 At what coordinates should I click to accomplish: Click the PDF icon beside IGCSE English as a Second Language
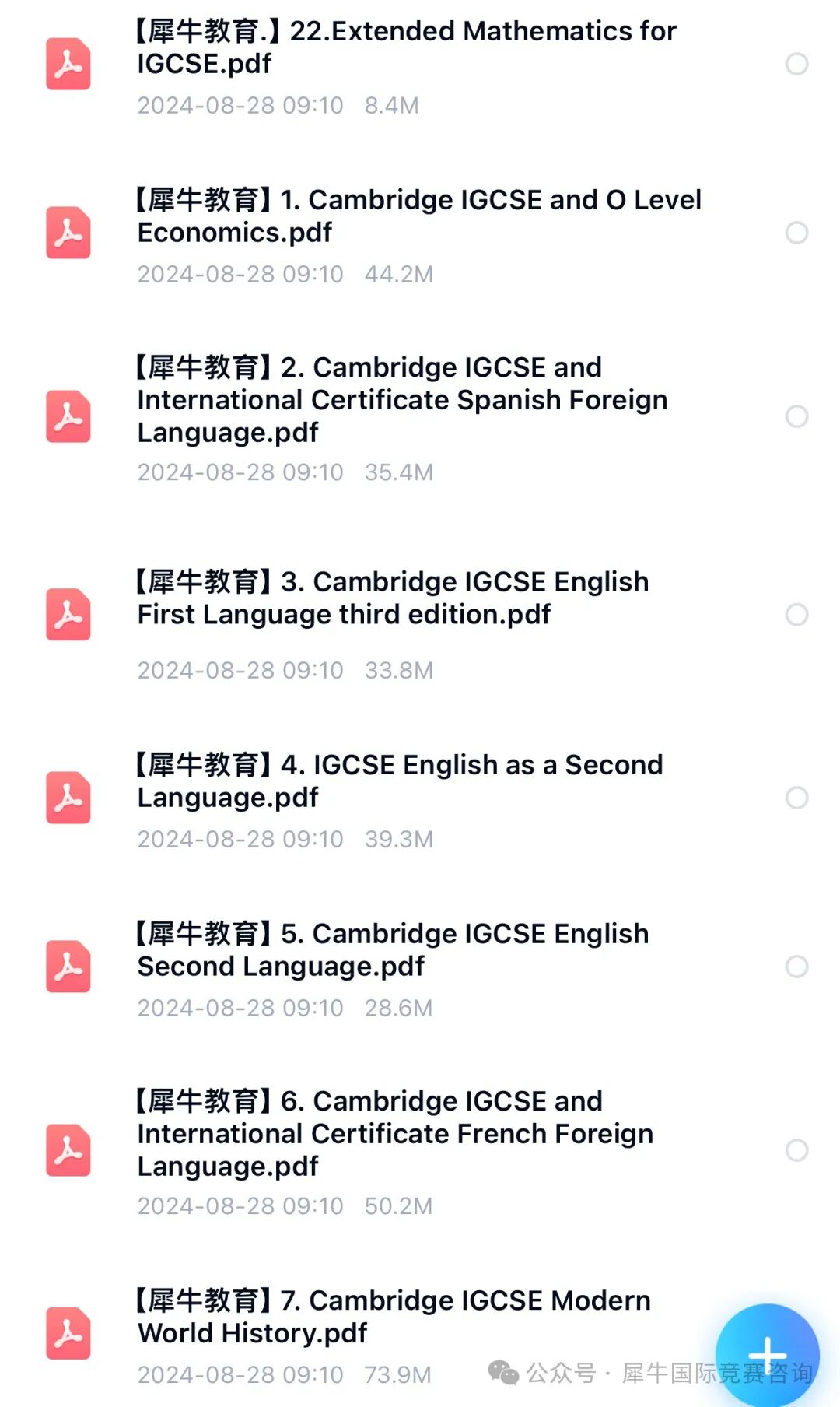pyautogui.click(x=68, y=798)
